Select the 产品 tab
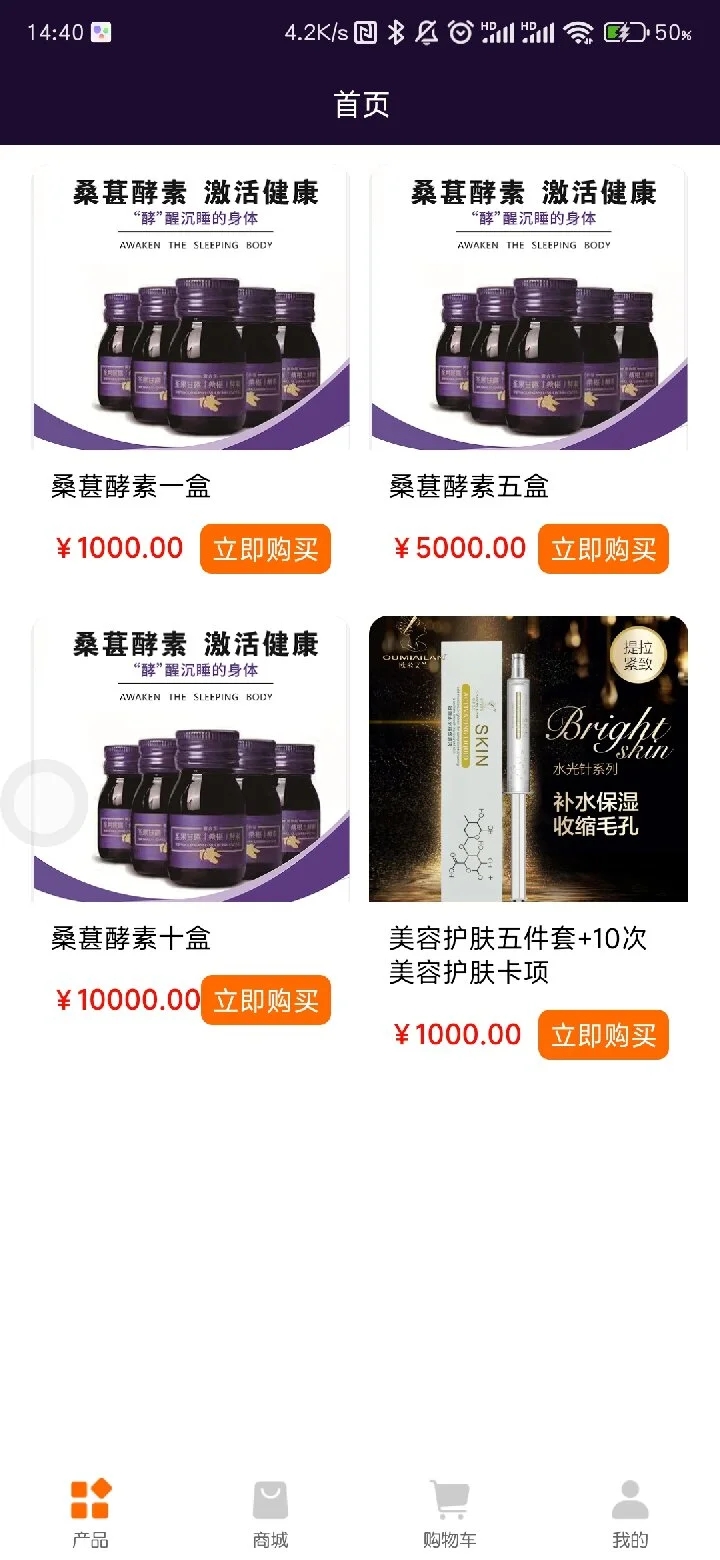The image size is (720, 1560). click(x=90, y=1514)
